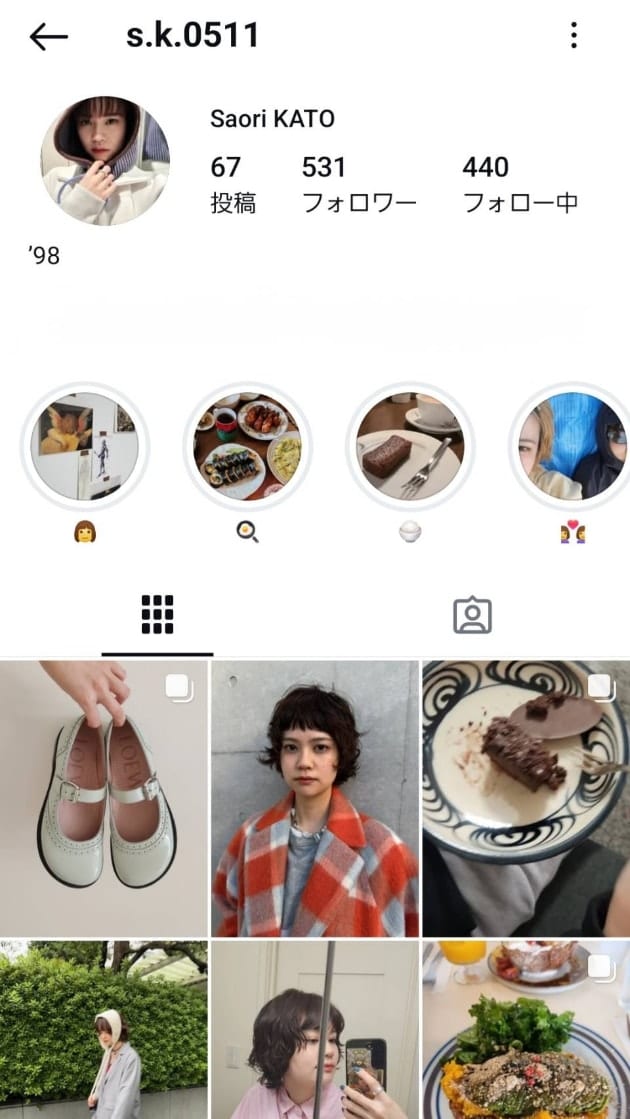
Task: Open the story highlight with girl emoji
Action: click(85, 446)
